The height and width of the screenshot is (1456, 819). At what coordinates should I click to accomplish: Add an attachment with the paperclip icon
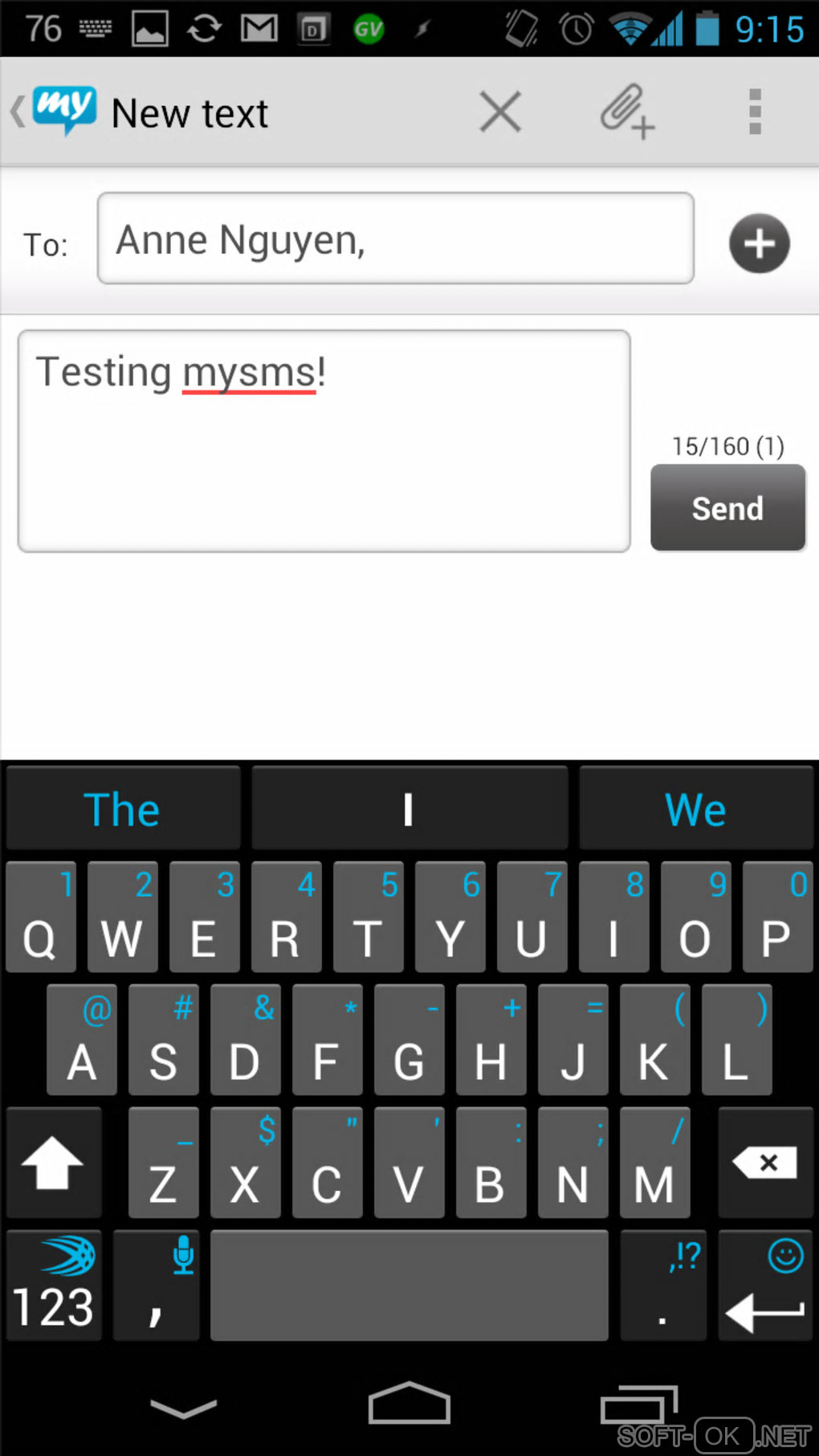click(627, 112)
